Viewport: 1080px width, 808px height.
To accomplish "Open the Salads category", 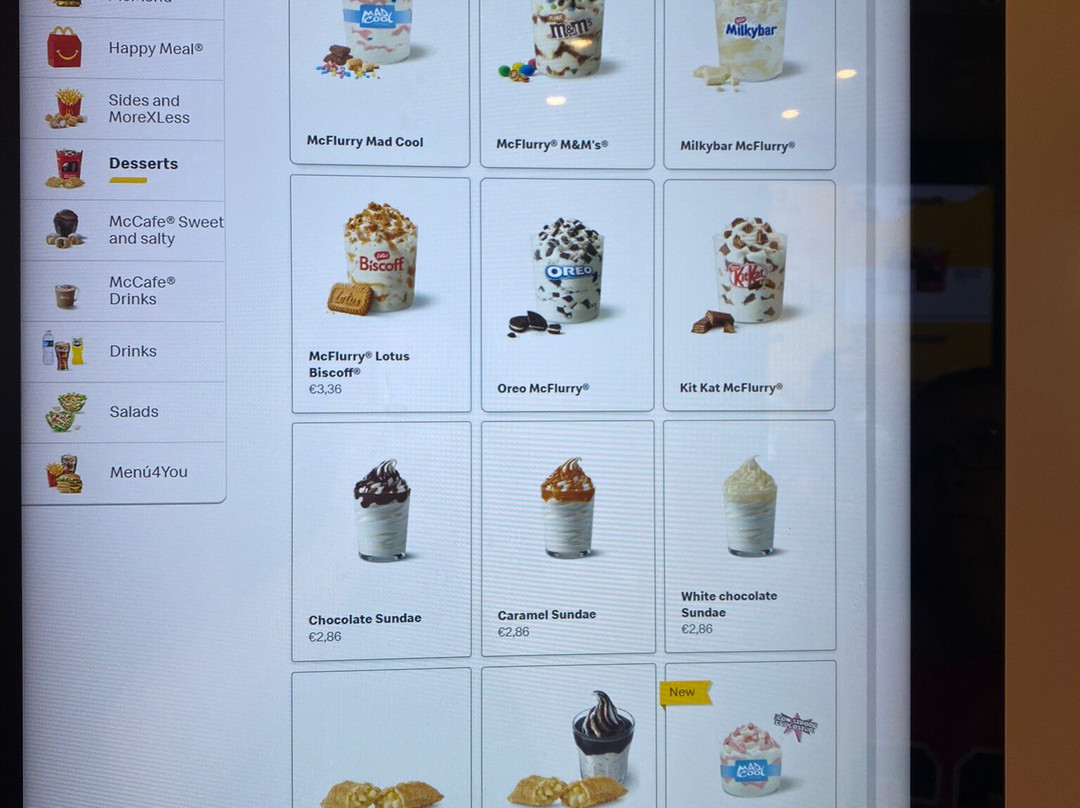I will [123, 411].
